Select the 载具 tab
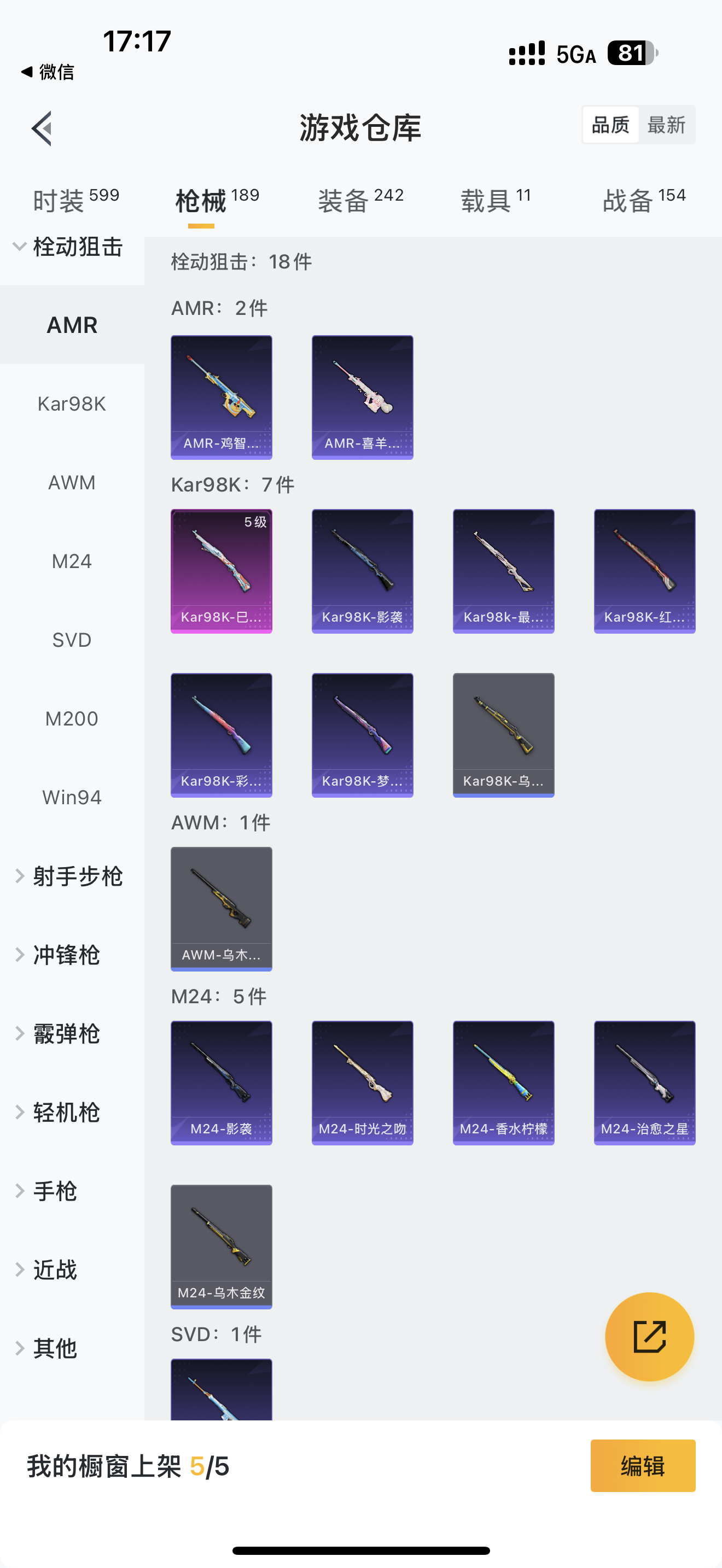Screen dimensions: 722x1568 [496, 200]
